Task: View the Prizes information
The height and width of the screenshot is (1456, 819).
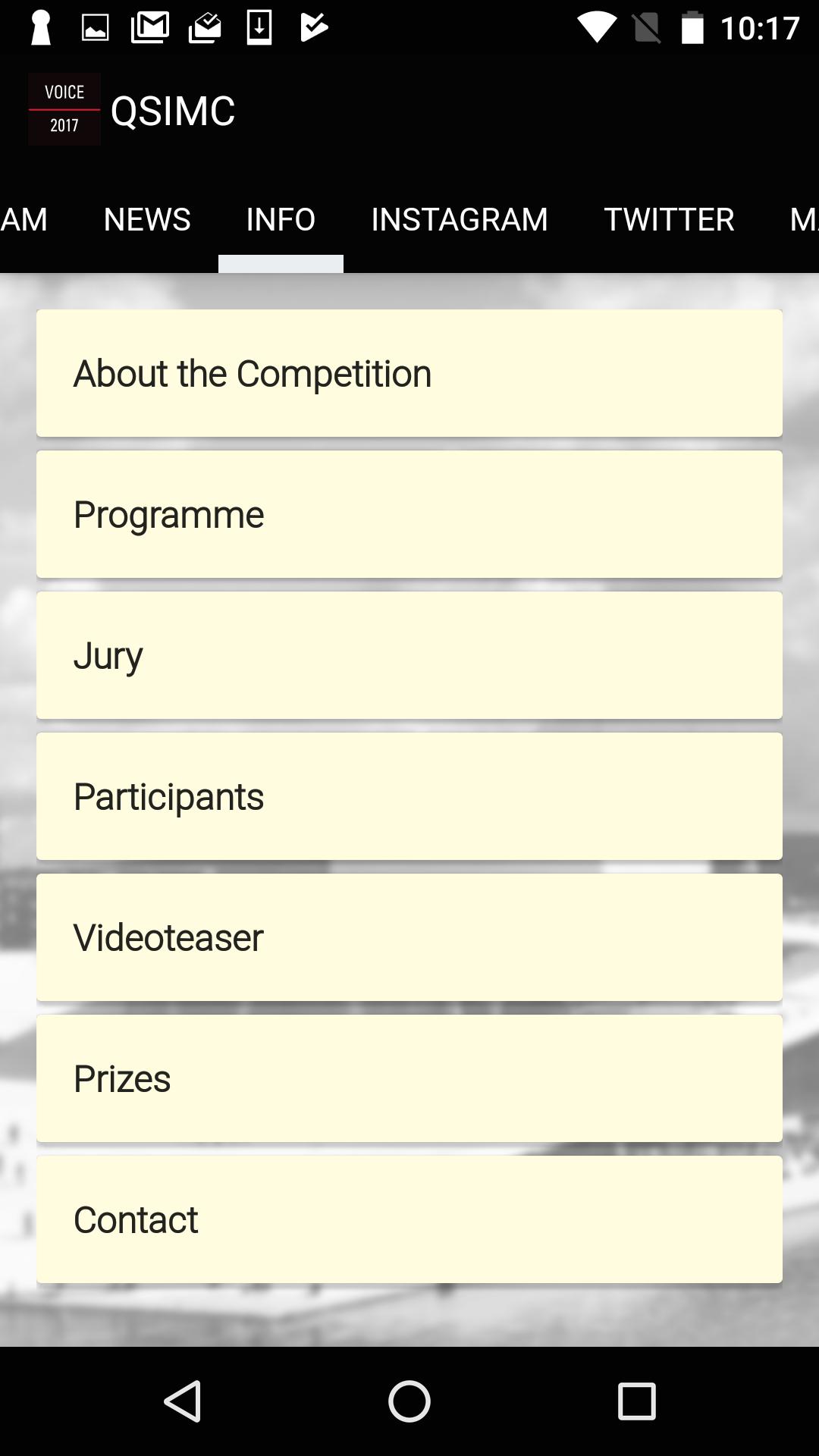Action: click(409, 1078)
